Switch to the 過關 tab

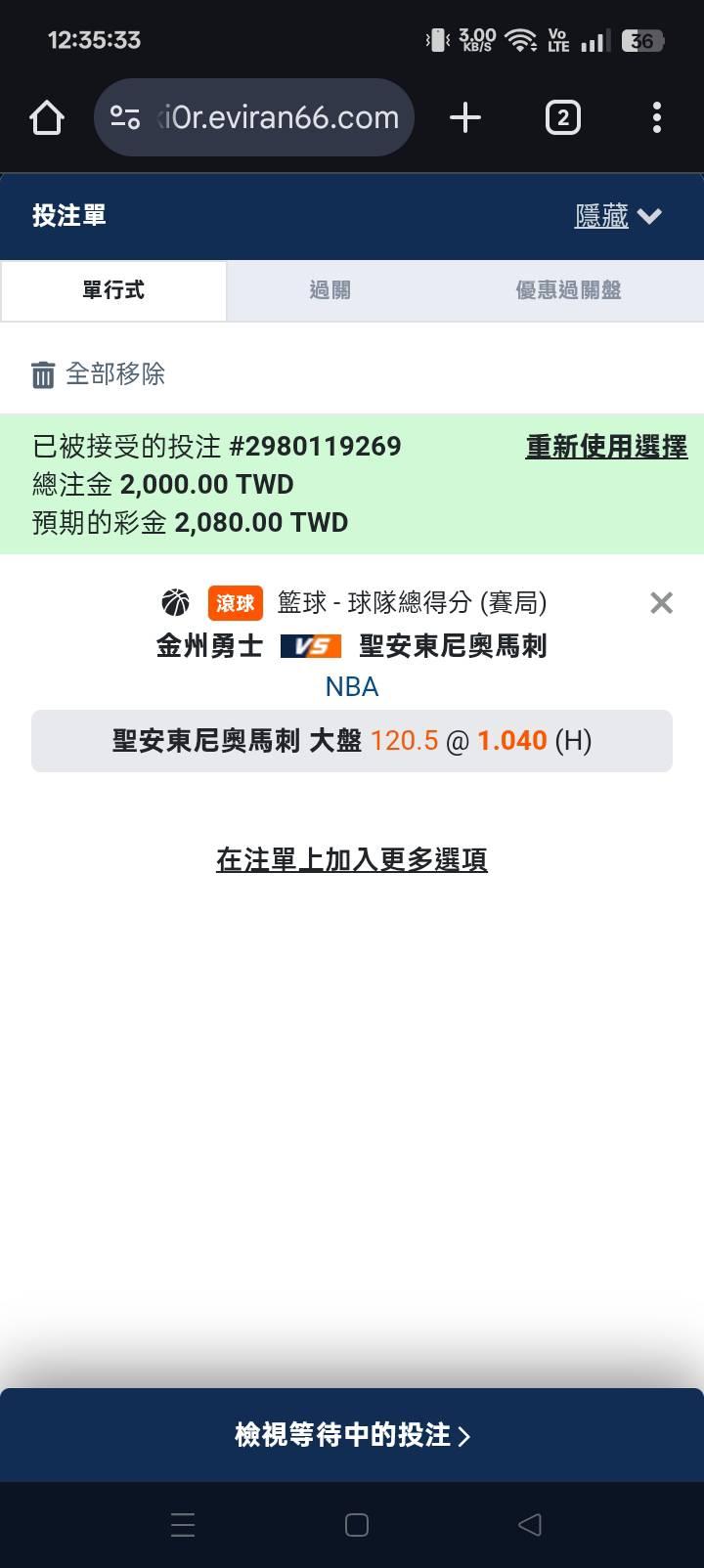(x=330, y=290)
